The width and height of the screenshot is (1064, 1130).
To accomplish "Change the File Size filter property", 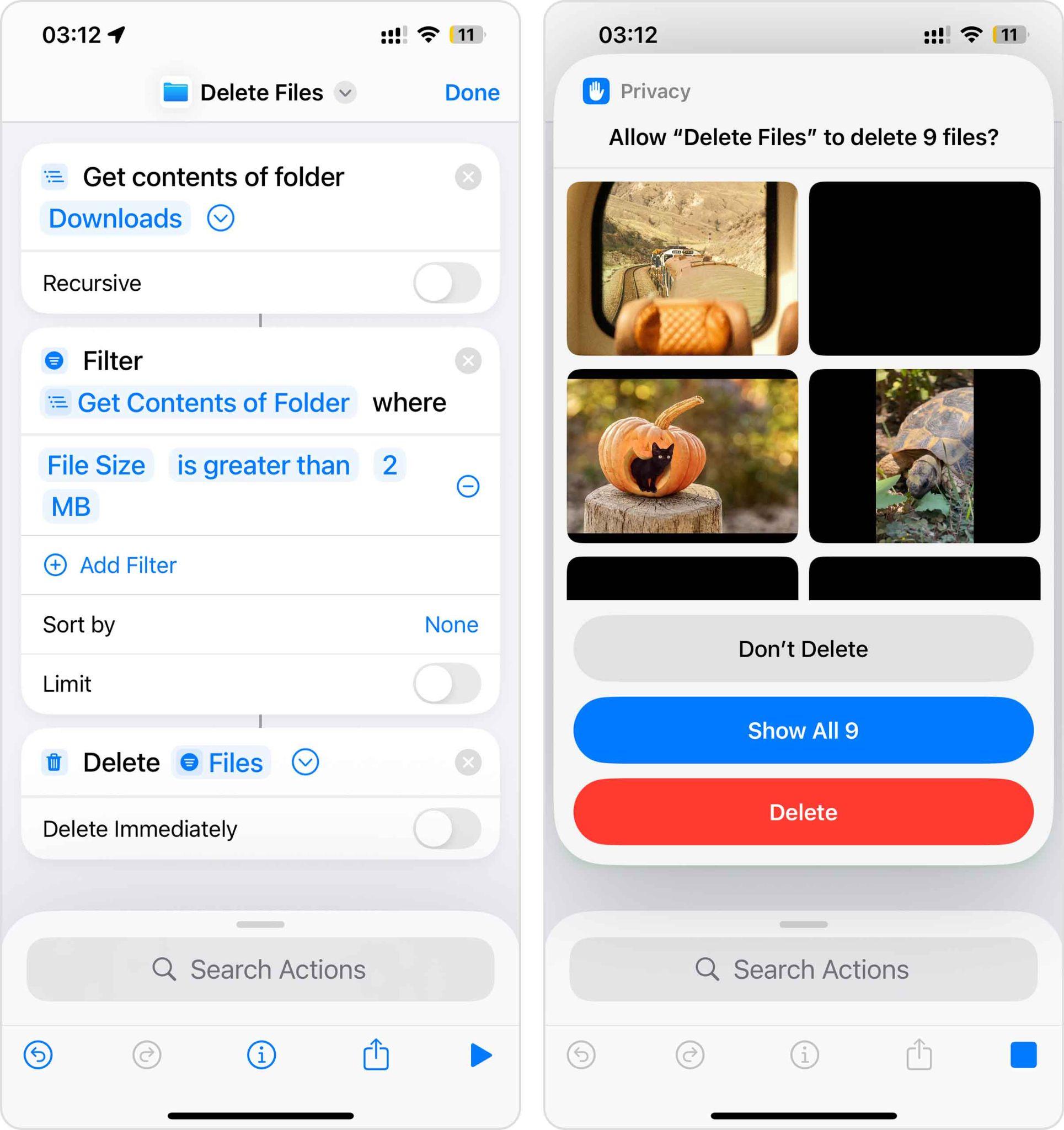I will click(x=96, y=466).
